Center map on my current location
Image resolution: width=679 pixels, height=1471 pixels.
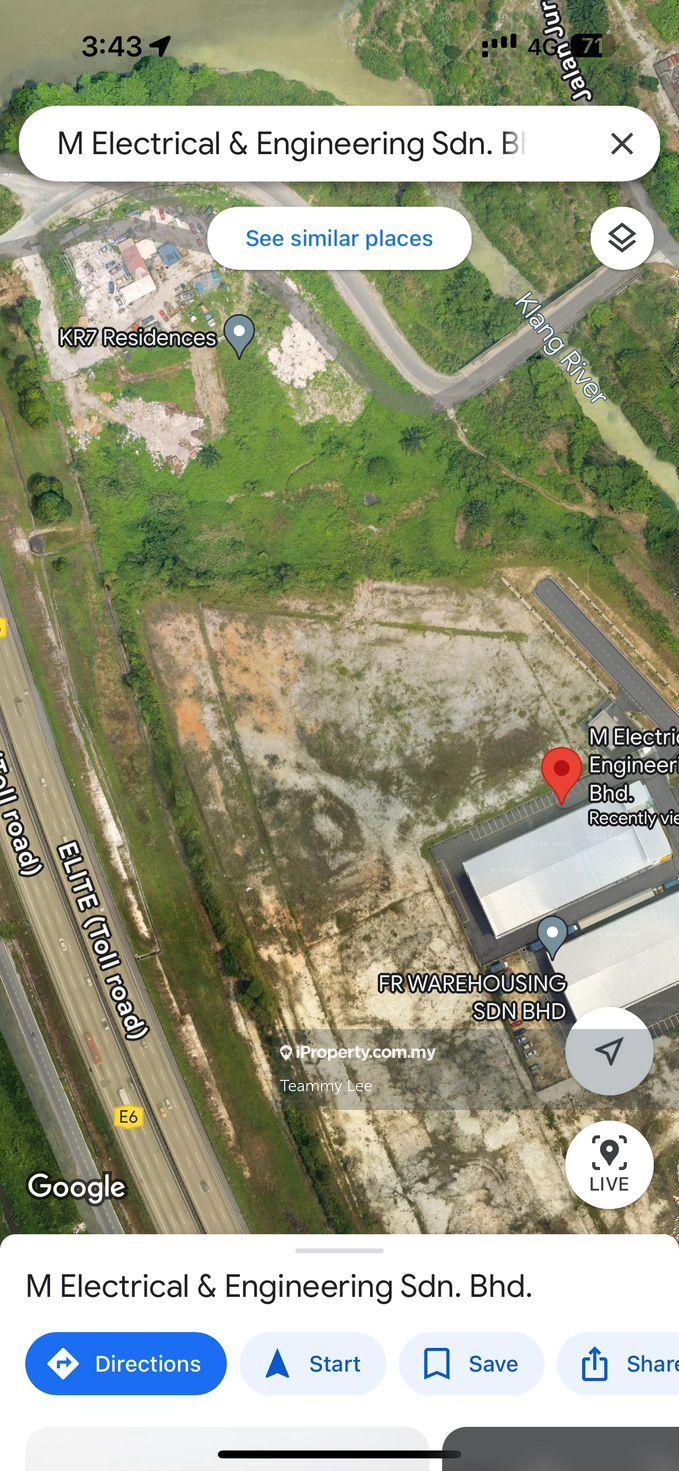(x=609, y=1051)
